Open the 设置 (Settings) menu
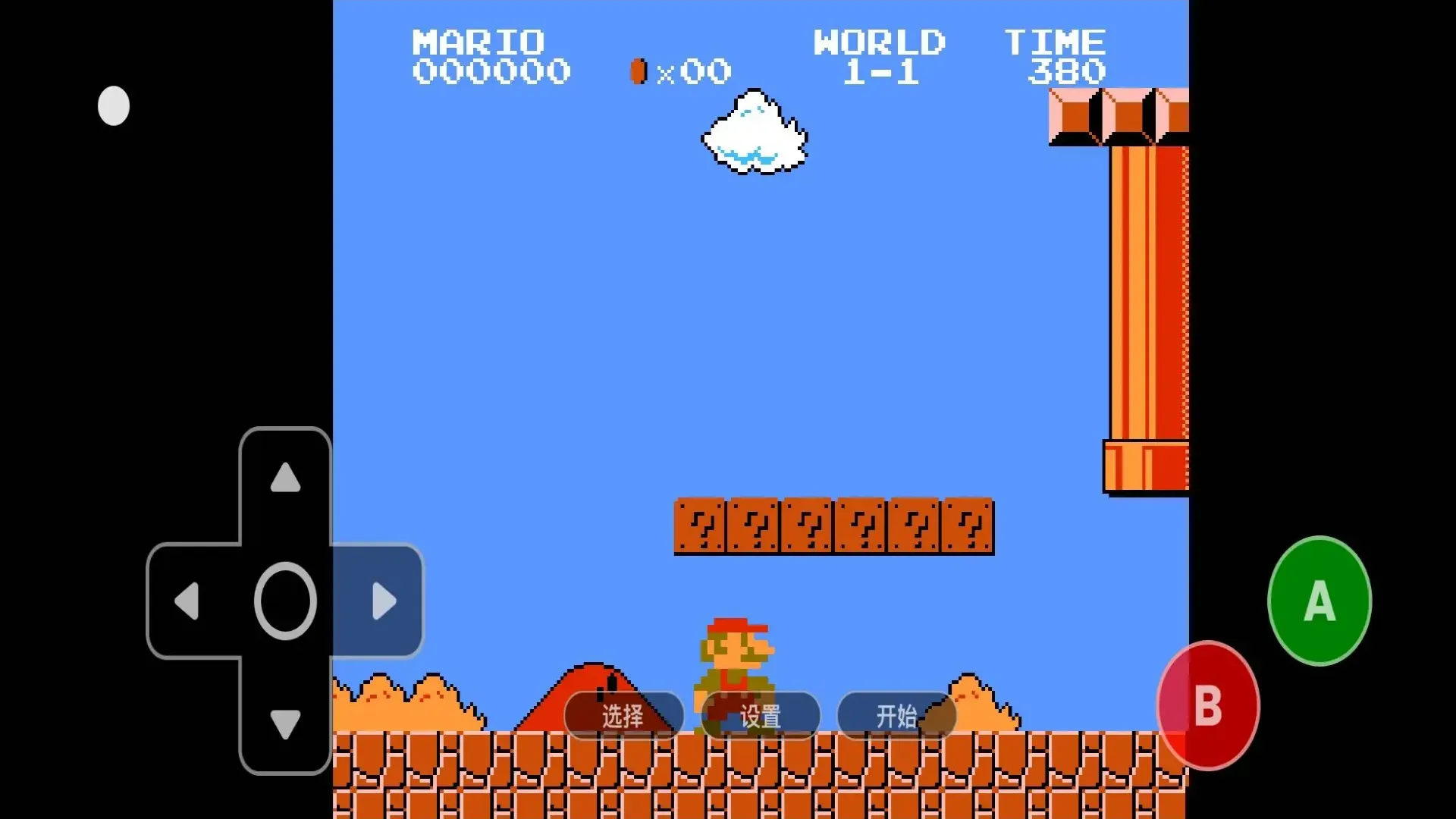Viewport: 1456px width, 819px height. pos(761,716)
